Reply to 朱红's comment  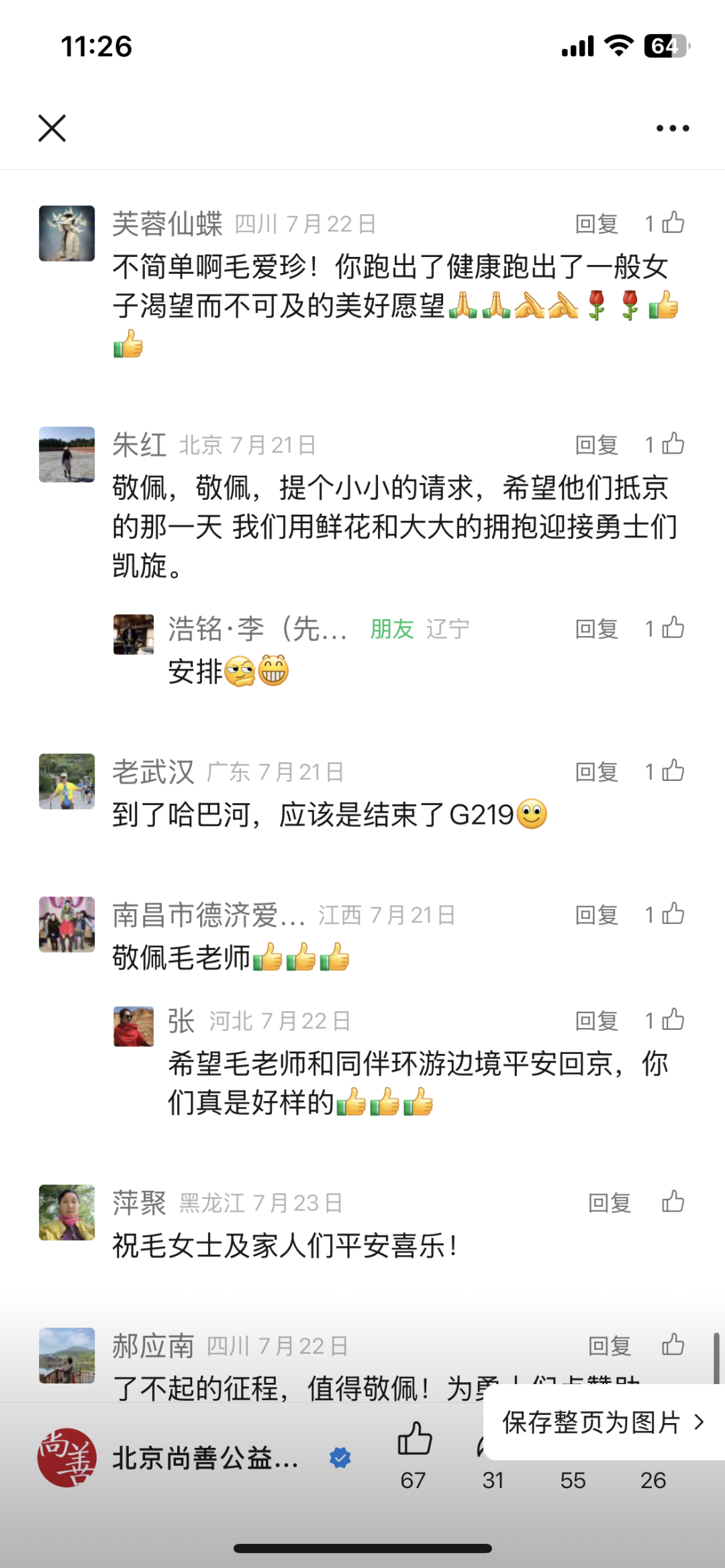click(596, 445)
